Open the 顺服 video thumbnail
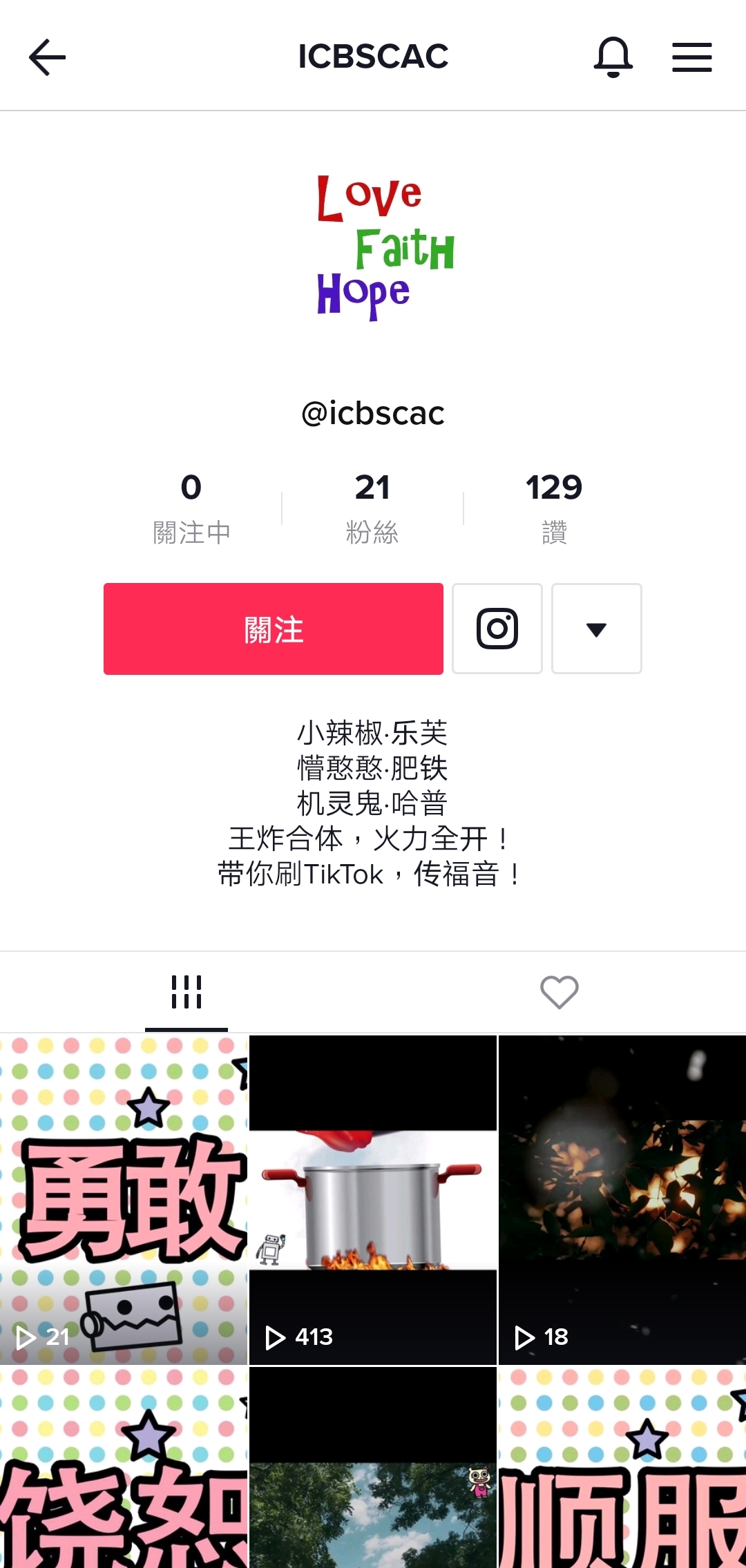 click(x=622, y=1468)
